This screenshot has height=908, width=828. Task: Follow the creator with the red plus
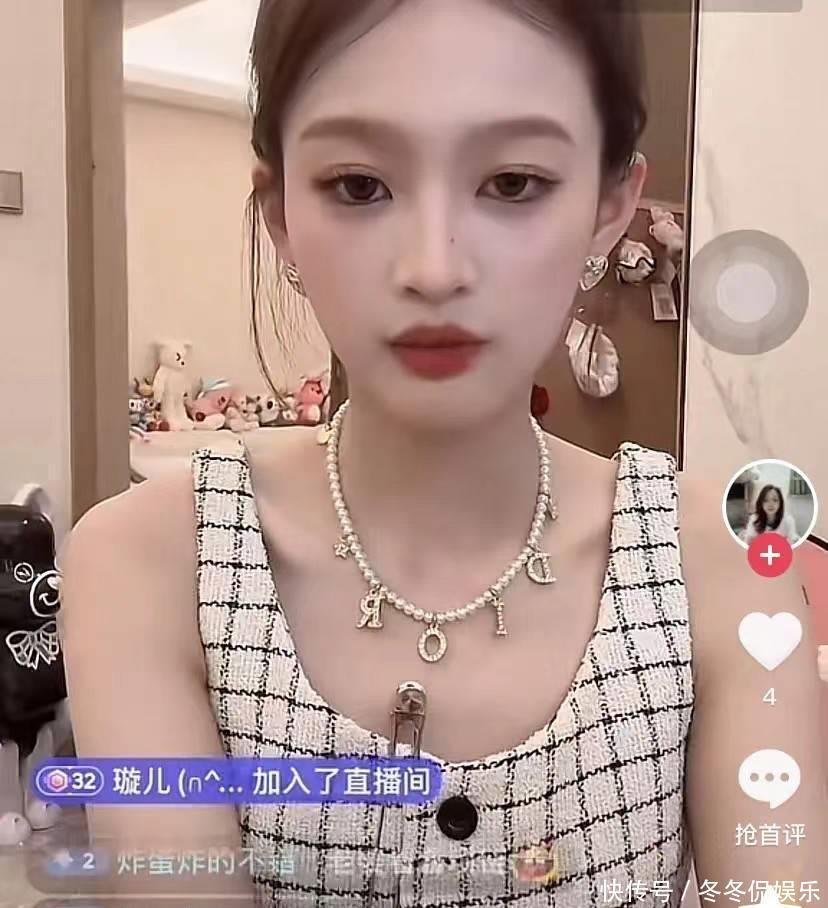(x=769, y=556)
